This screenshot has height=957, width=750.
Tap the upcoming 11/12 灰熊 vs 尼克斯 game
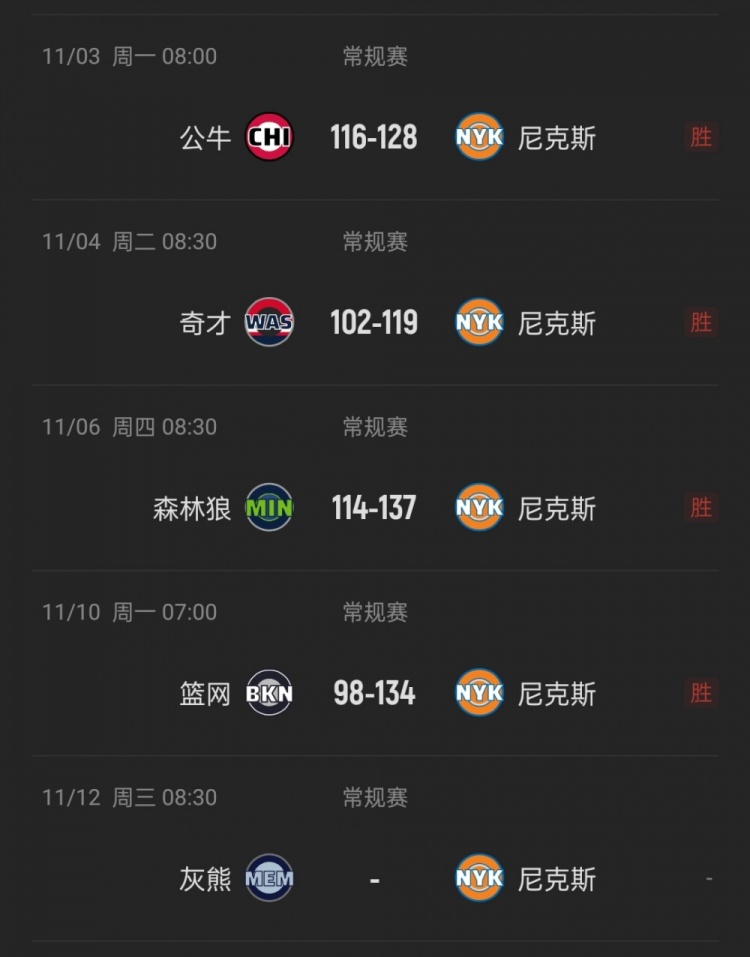[x=374, y=879]
